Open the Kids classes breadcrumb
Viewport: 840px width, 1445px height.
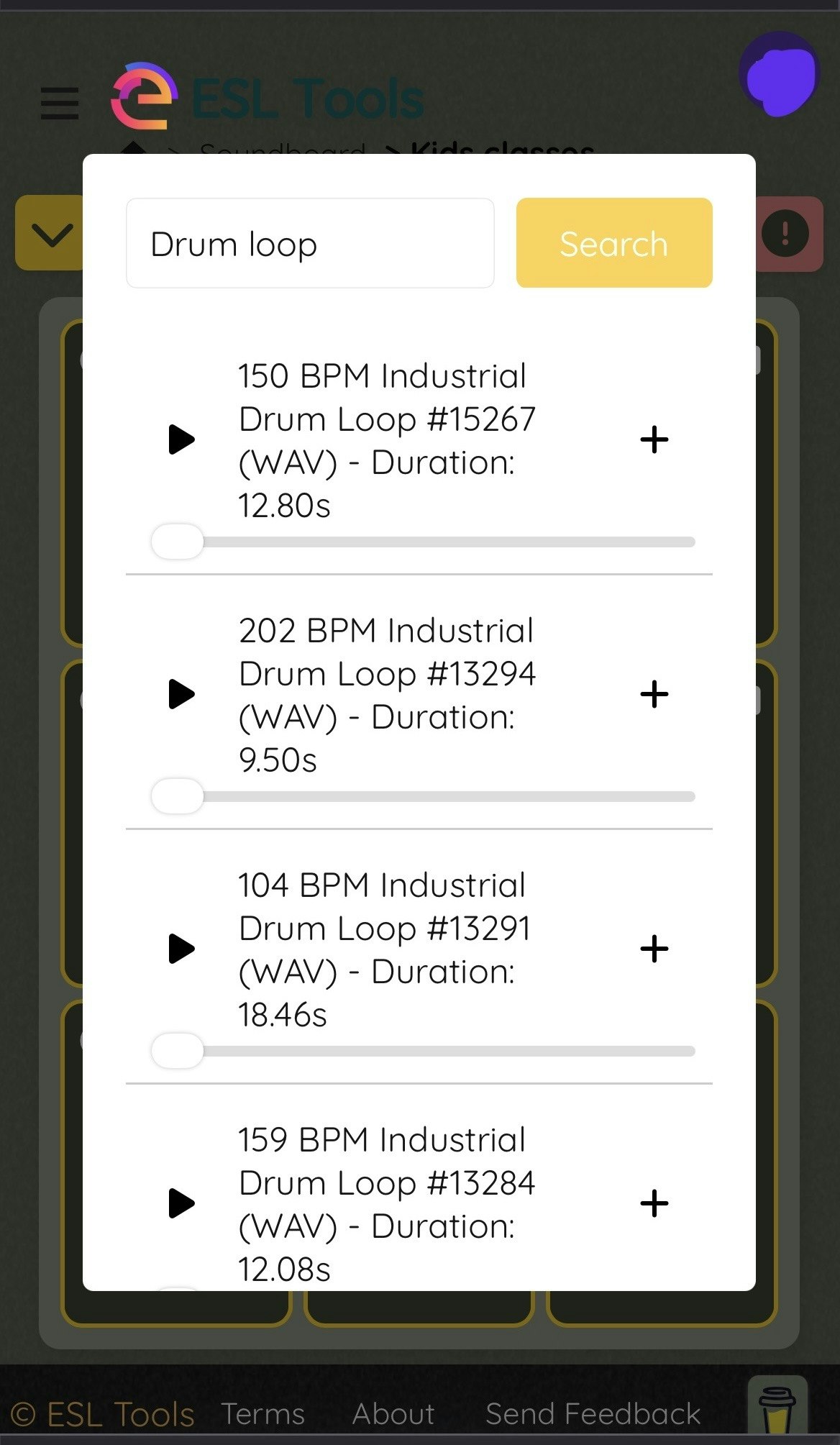[x=501, y=150]
